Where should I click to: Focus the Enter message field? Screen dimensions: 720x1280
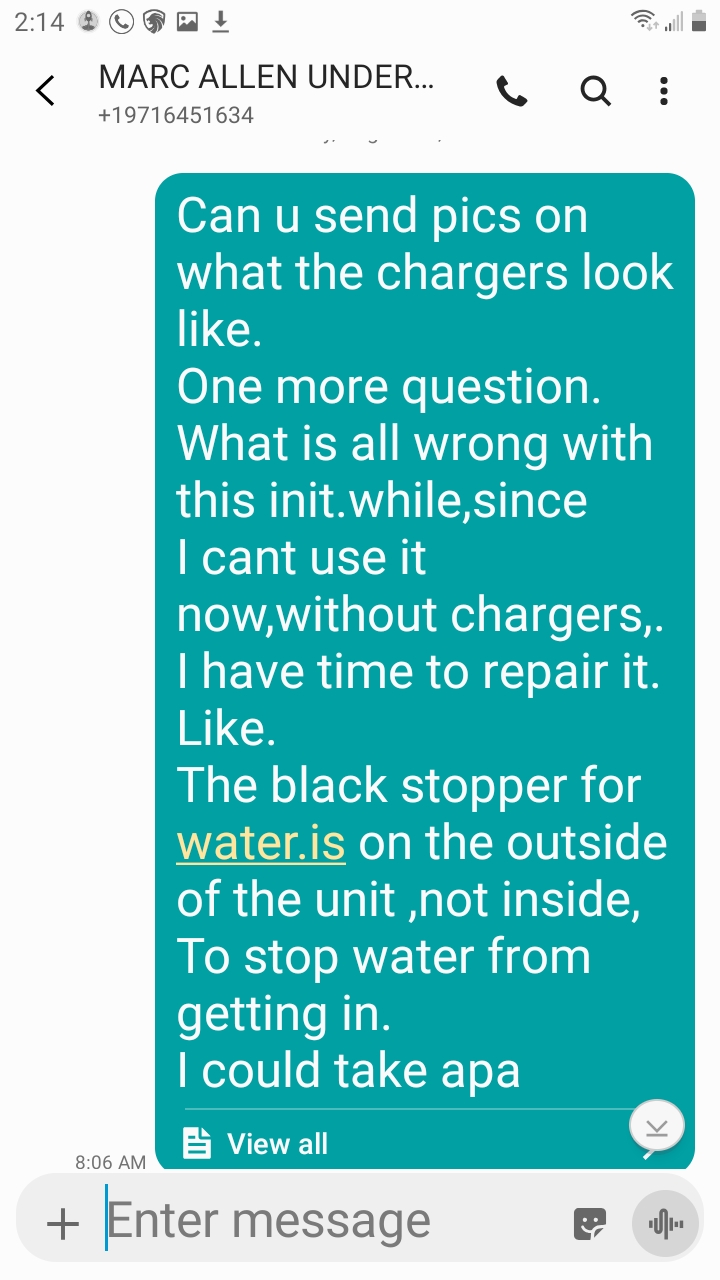330,1221
